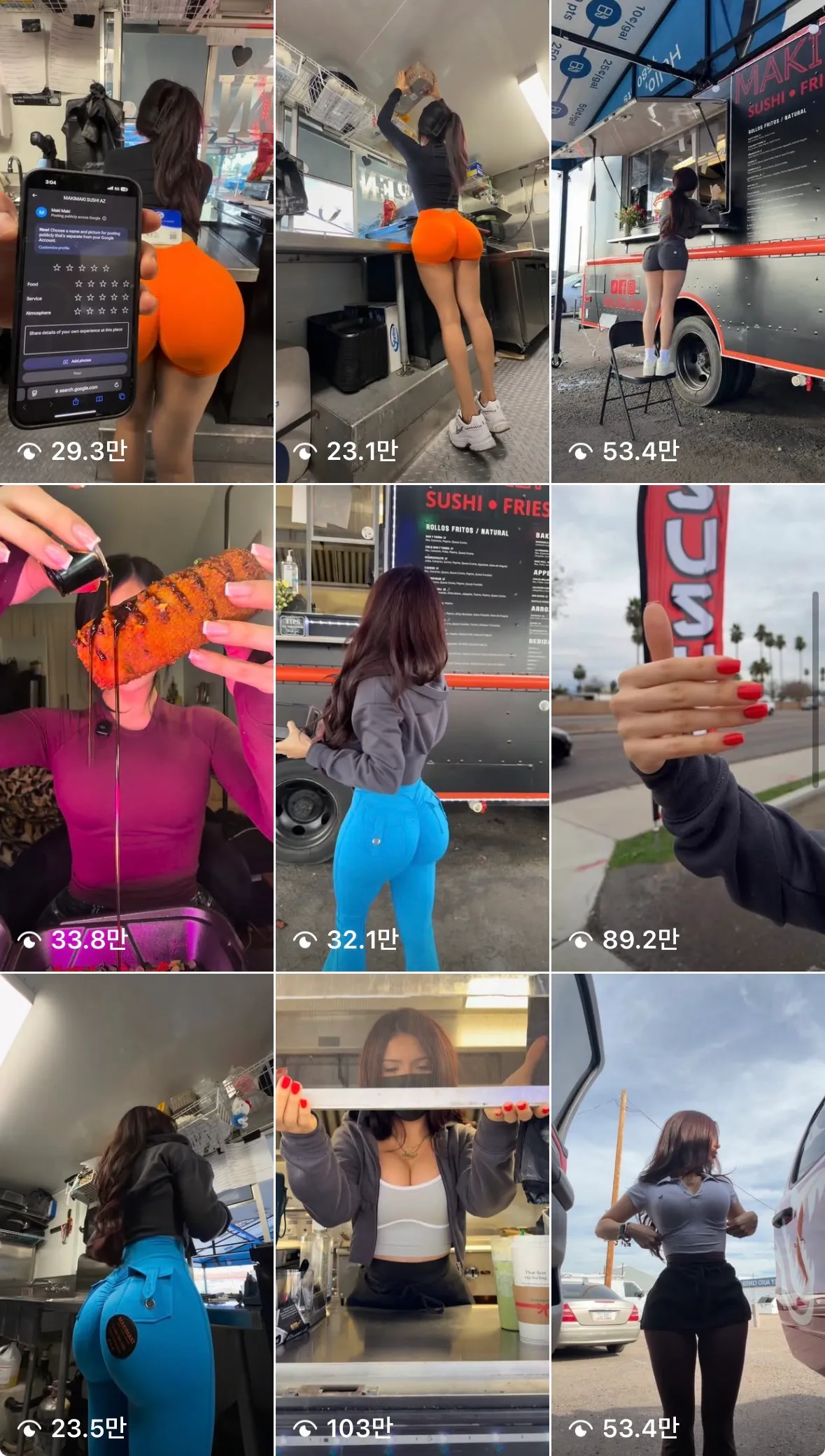This screenshot has height=1456, width=825.
Task: Play the reel showing 23.1만 views
Action: tap(412, 241)
